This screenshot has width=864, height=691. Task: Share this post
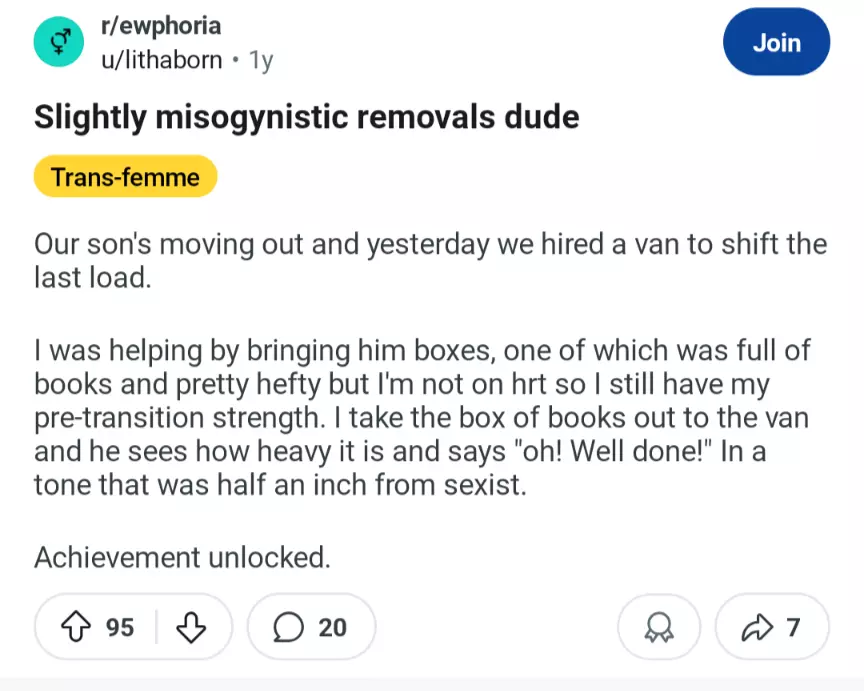pos(772,627)
